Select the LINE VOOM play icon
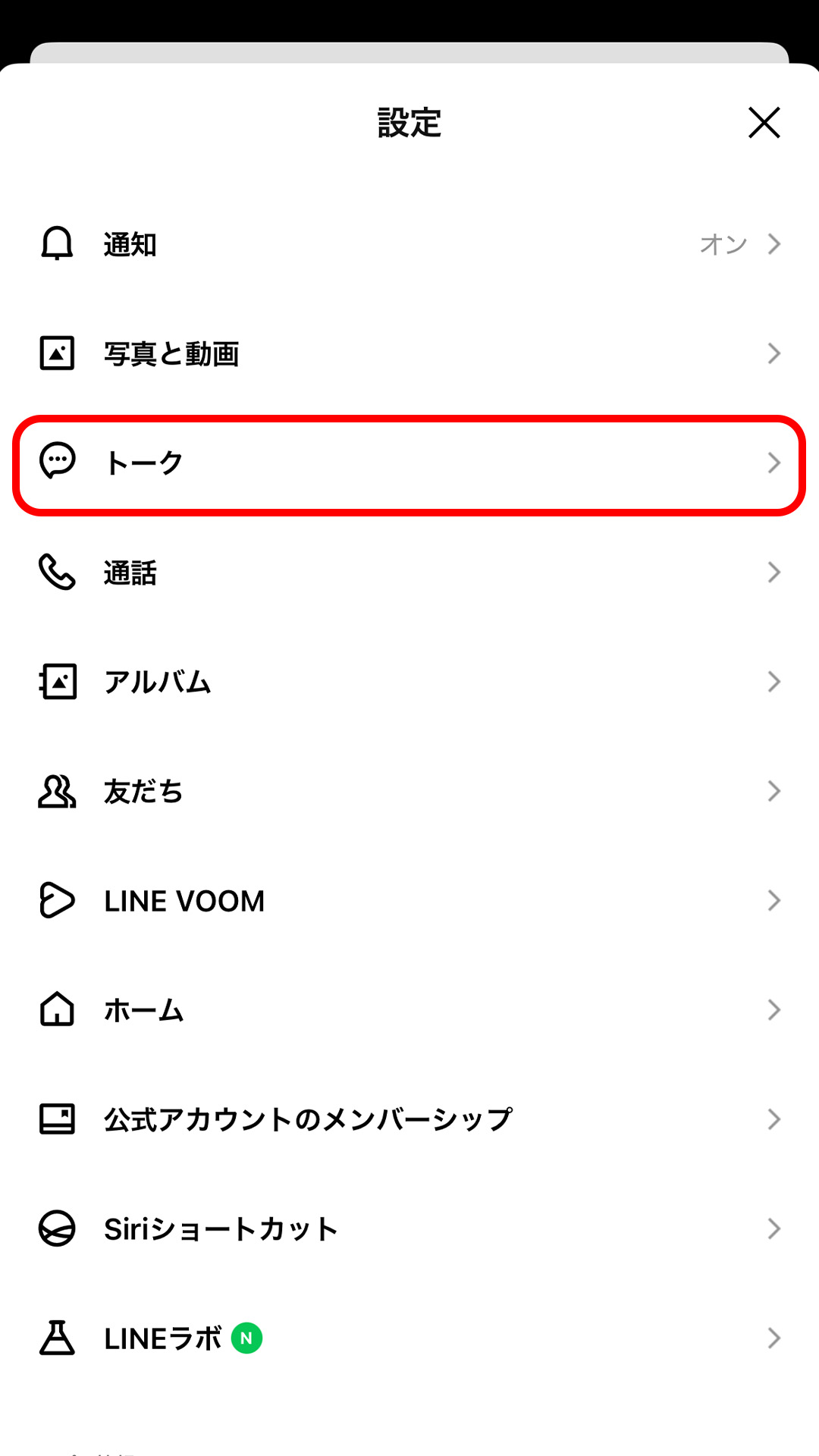Image resolution: width=819 pixels, height=1456 pixels. (x=56, y=901)
